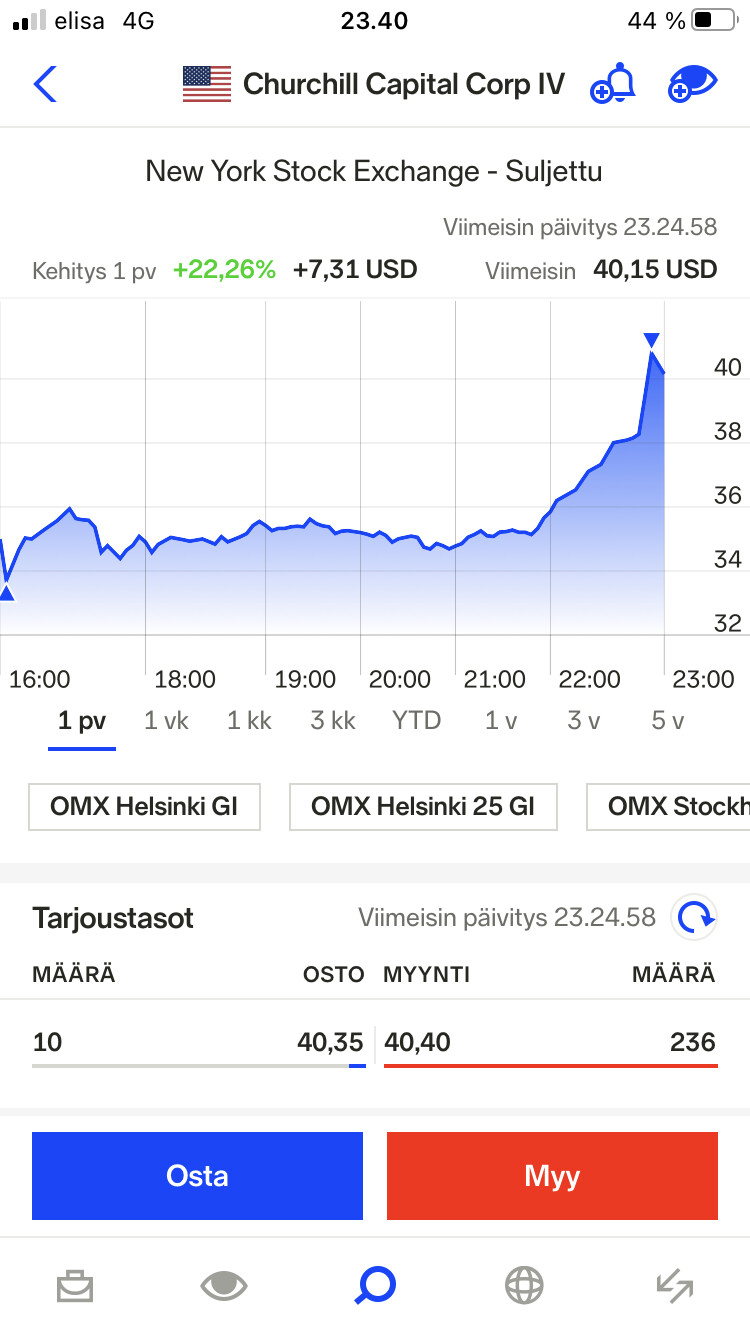This screenshot has height=1334, width=750.
Task: Go back with the top-left arrow
Action: pos(45,85)
